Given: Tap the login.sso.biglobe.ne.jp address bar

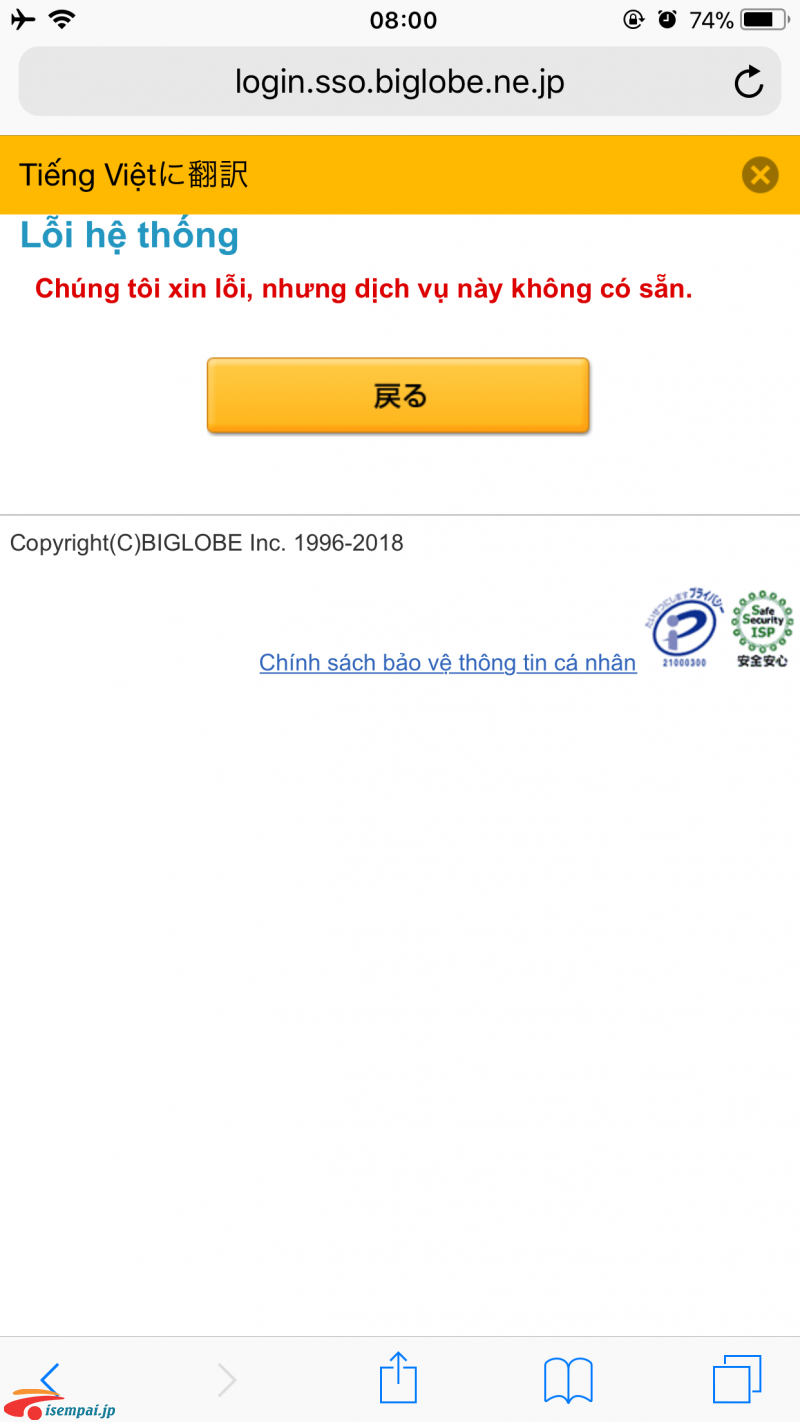Looking at the screenshot, I should coord(398,82).
